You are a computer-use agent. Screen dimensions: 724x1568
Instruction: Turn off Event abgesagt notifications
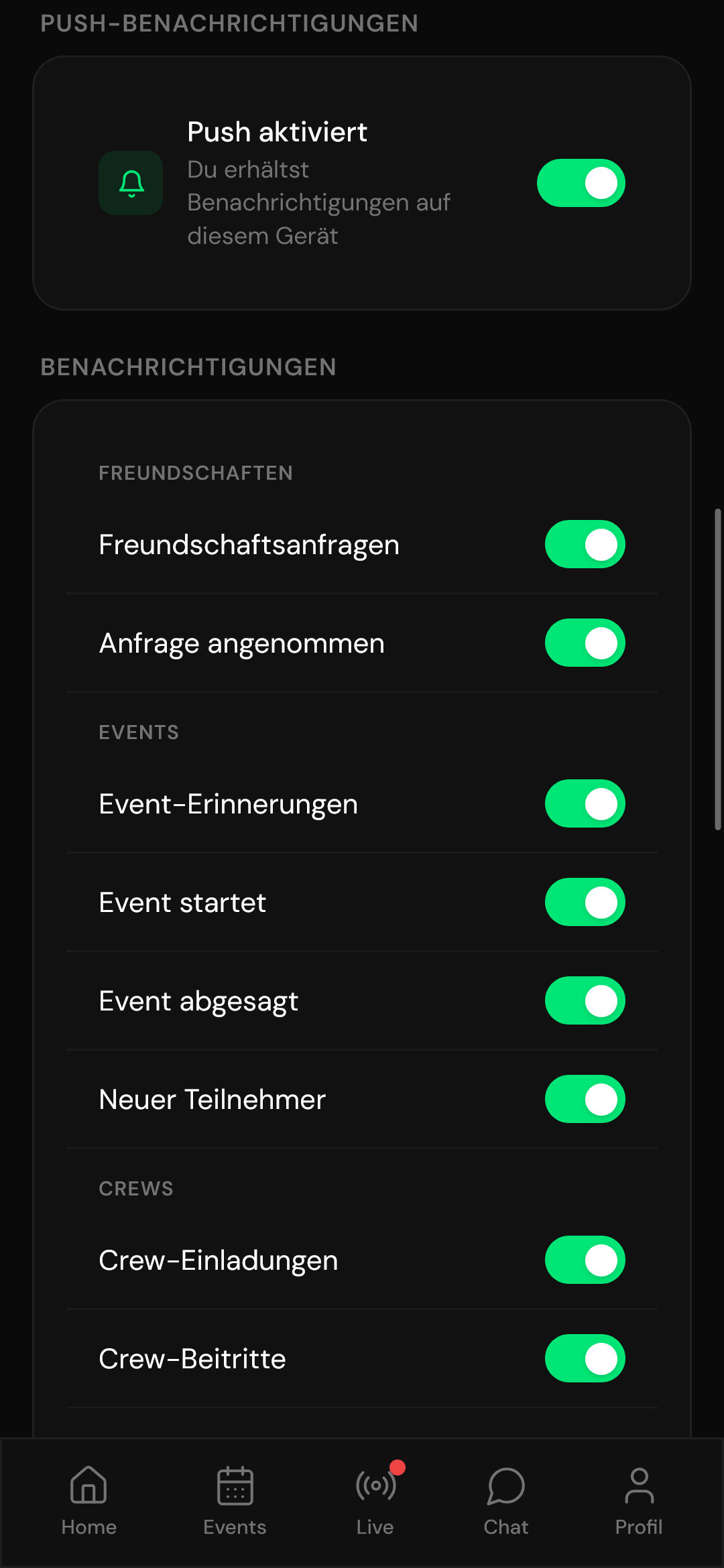[x=585, y=1000]
